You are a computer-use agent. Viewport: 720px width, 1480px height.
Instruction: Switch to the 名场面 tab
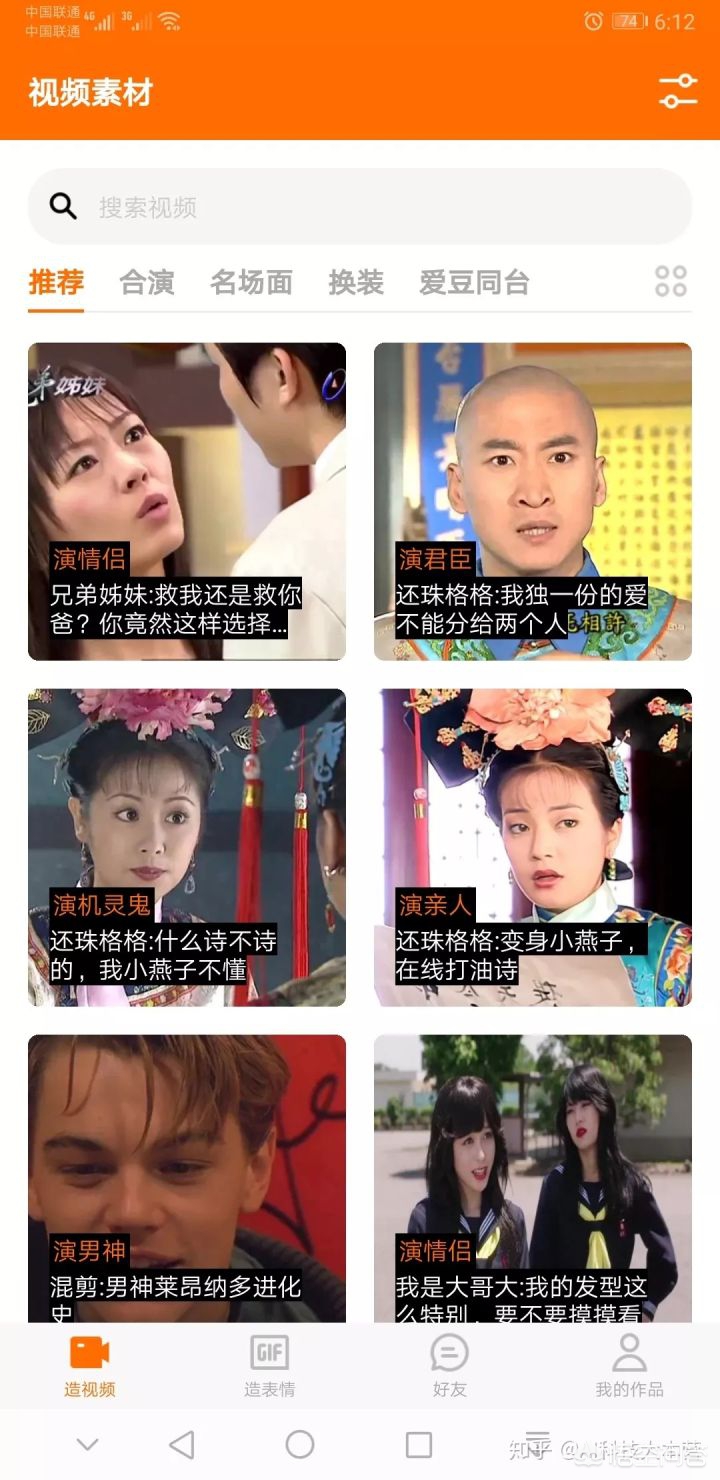pyautogui.click(x=251, y=283)
